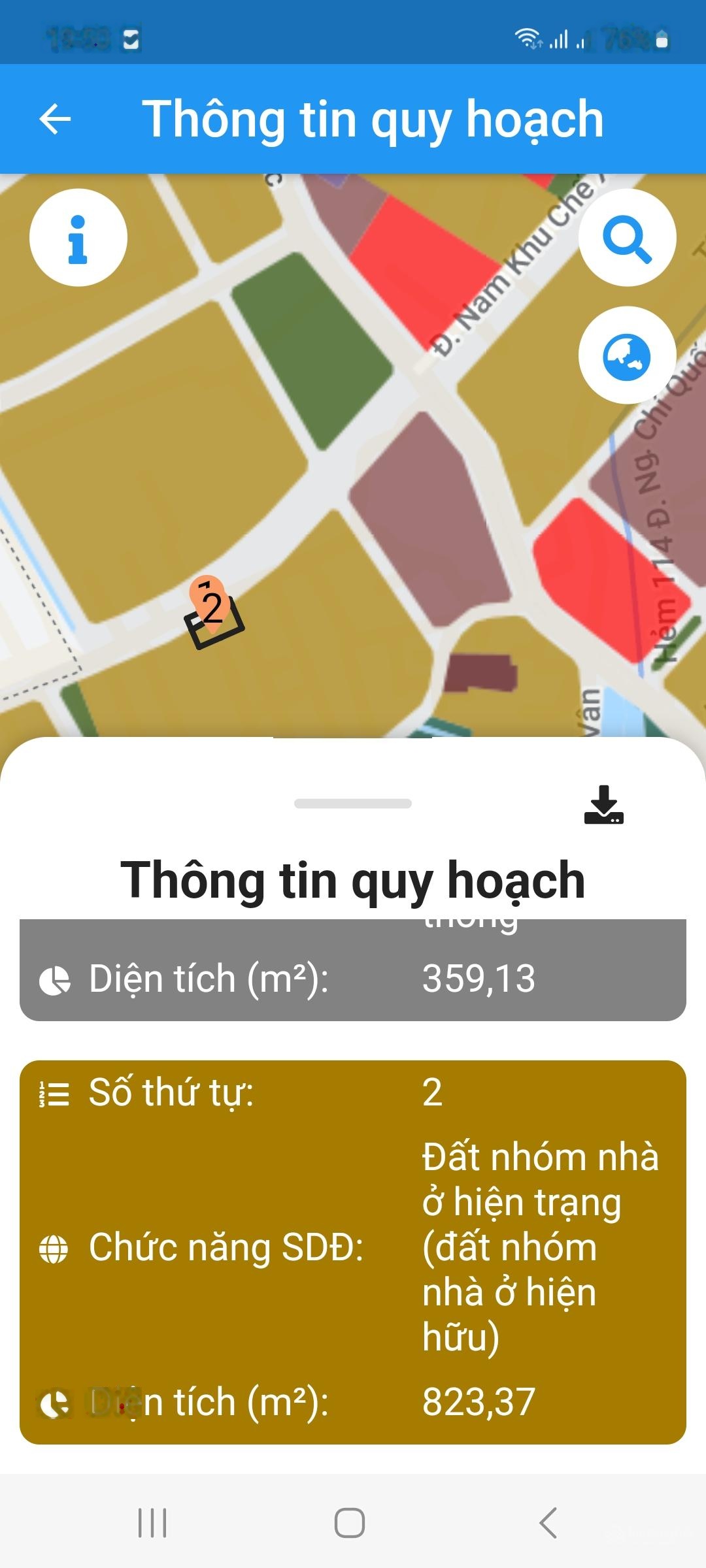706x1568 pixels.
Task: Click the pie chart icon beside Diện tích
Action: (56, 978)
